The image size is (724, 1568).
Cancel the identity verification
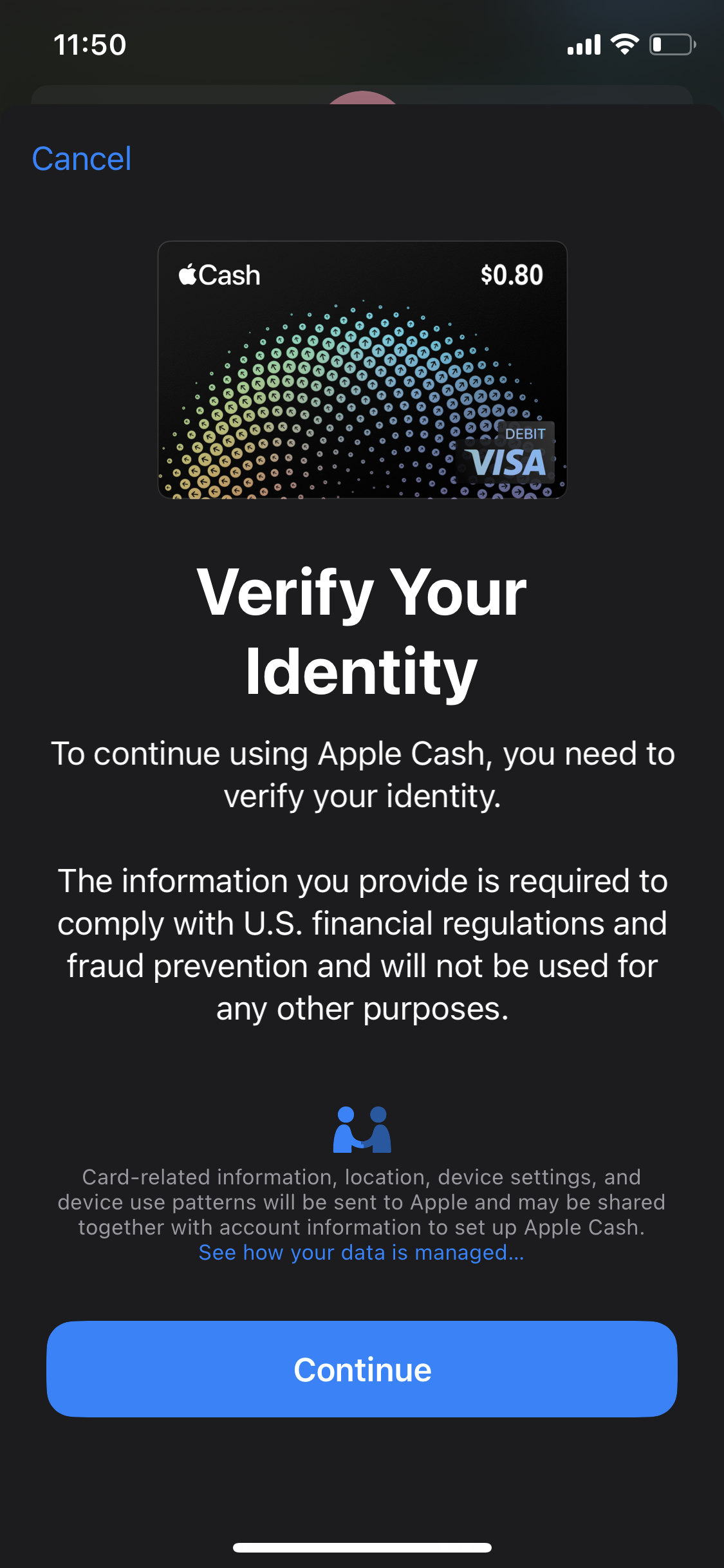click(x=82, y=159)
